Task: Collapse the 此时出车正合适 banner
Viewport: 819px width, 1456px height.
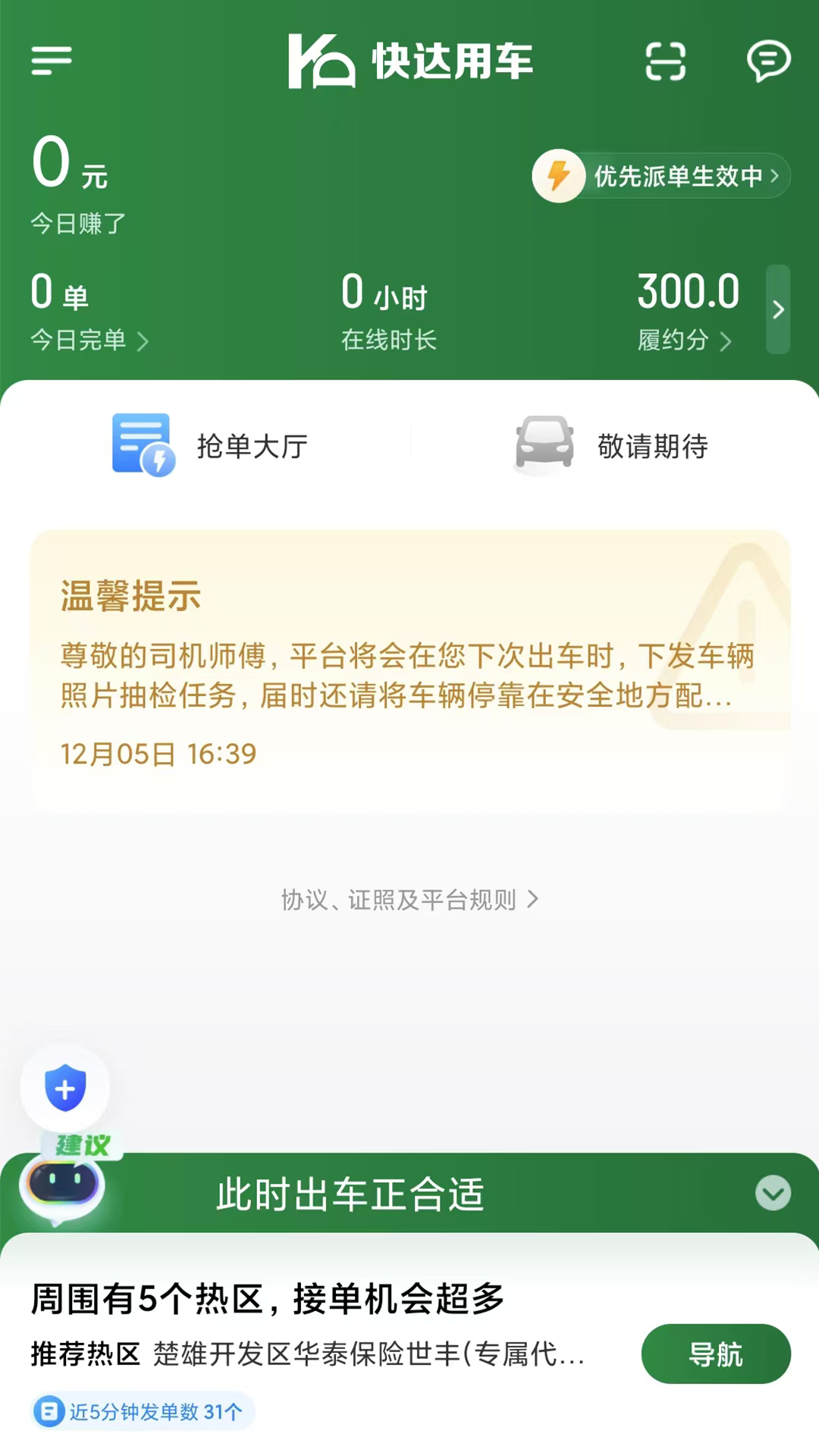Action: tap(772, 1193)
